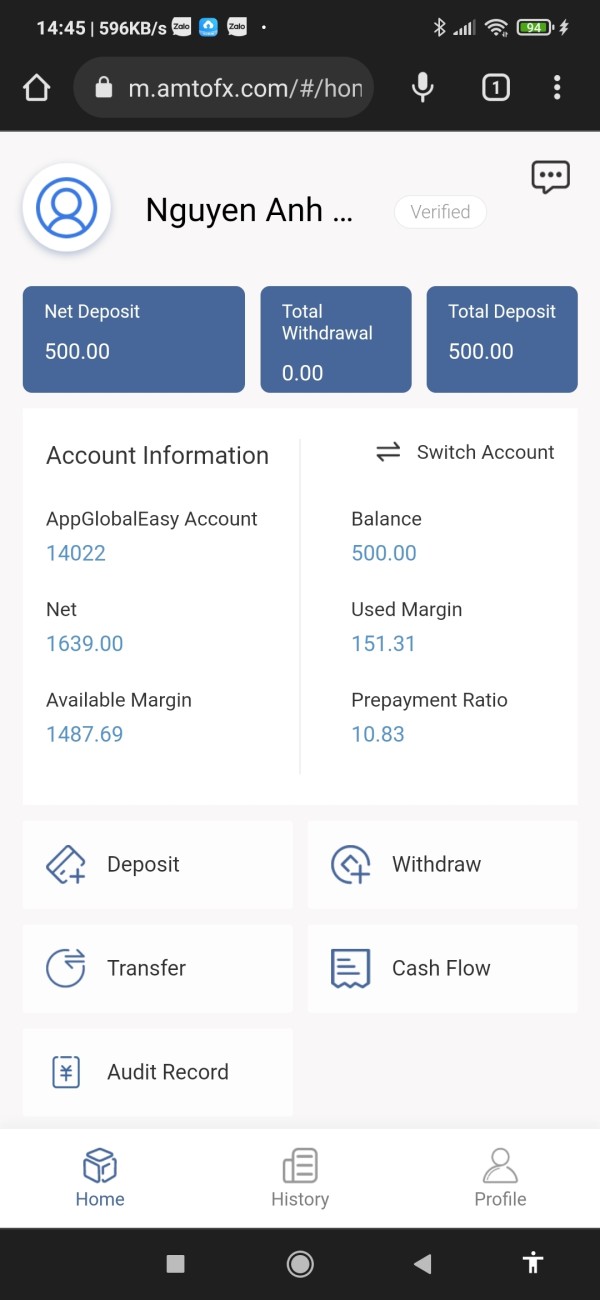Switch to the History tab

pos(300,1178)
